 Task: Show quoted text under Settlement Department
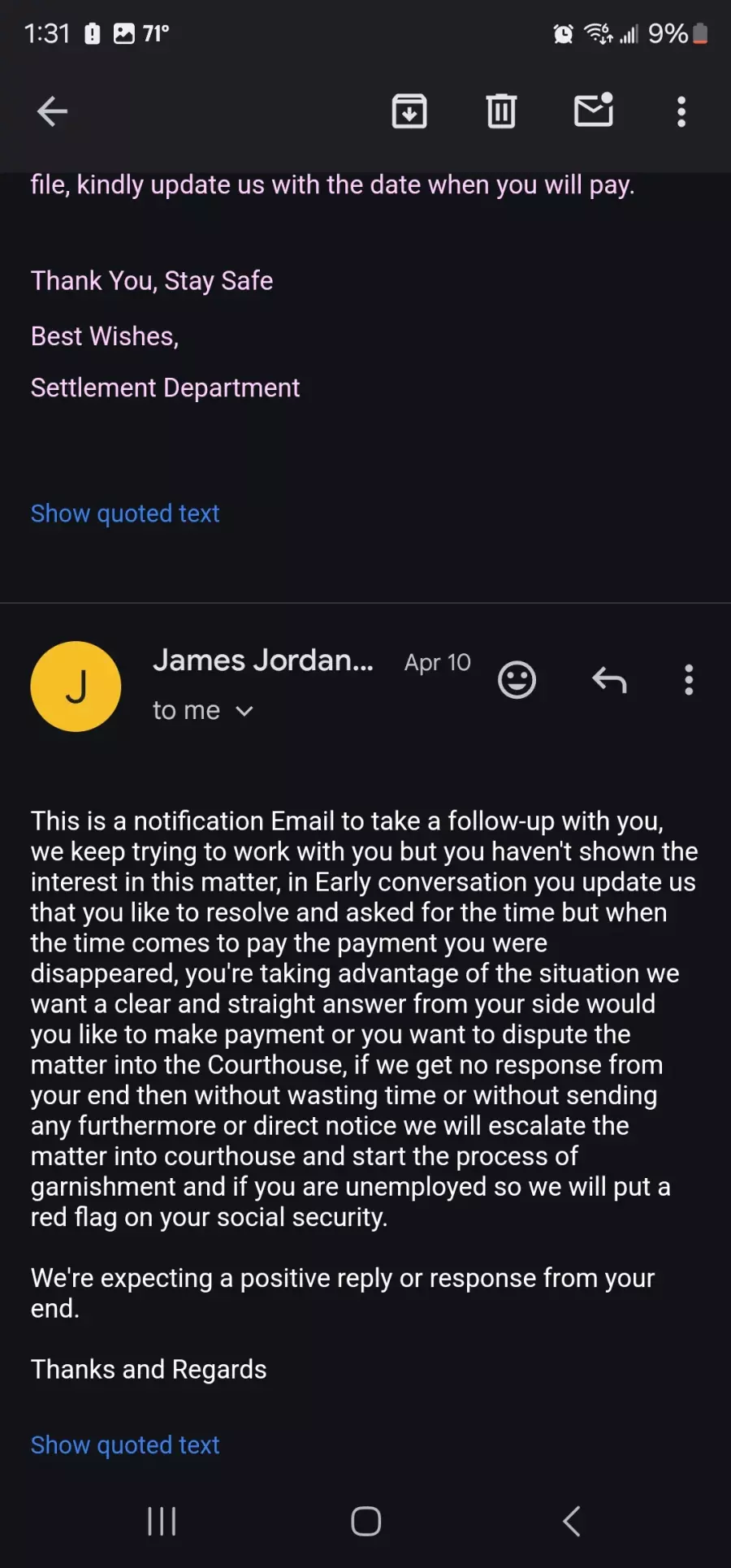point(125,513)
